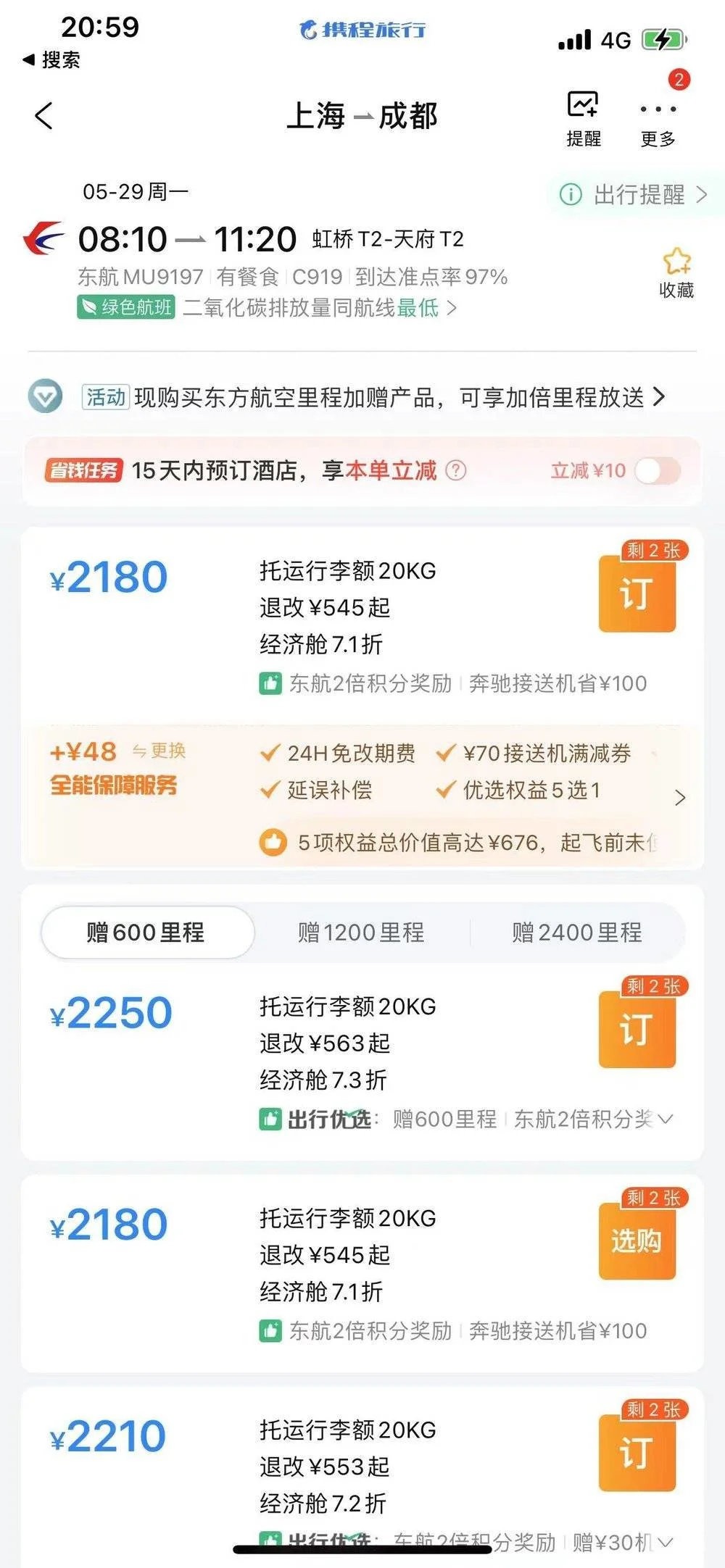The width and height of the screenshot is (725, 1568).
Task: Book the ¥2210 fare with 订
Action: point(637,1453)
